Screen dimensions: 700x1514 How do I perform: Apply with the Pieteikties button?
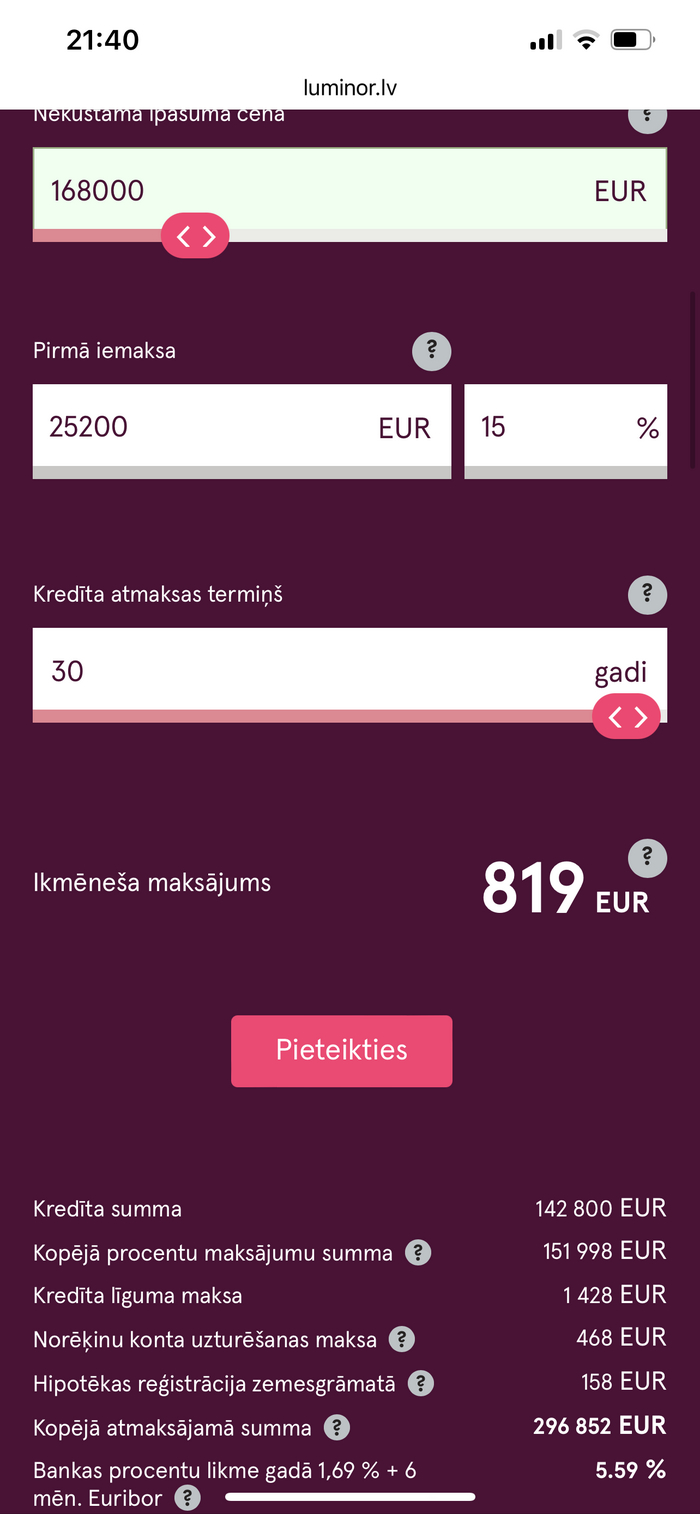(x=341, y=1051)
